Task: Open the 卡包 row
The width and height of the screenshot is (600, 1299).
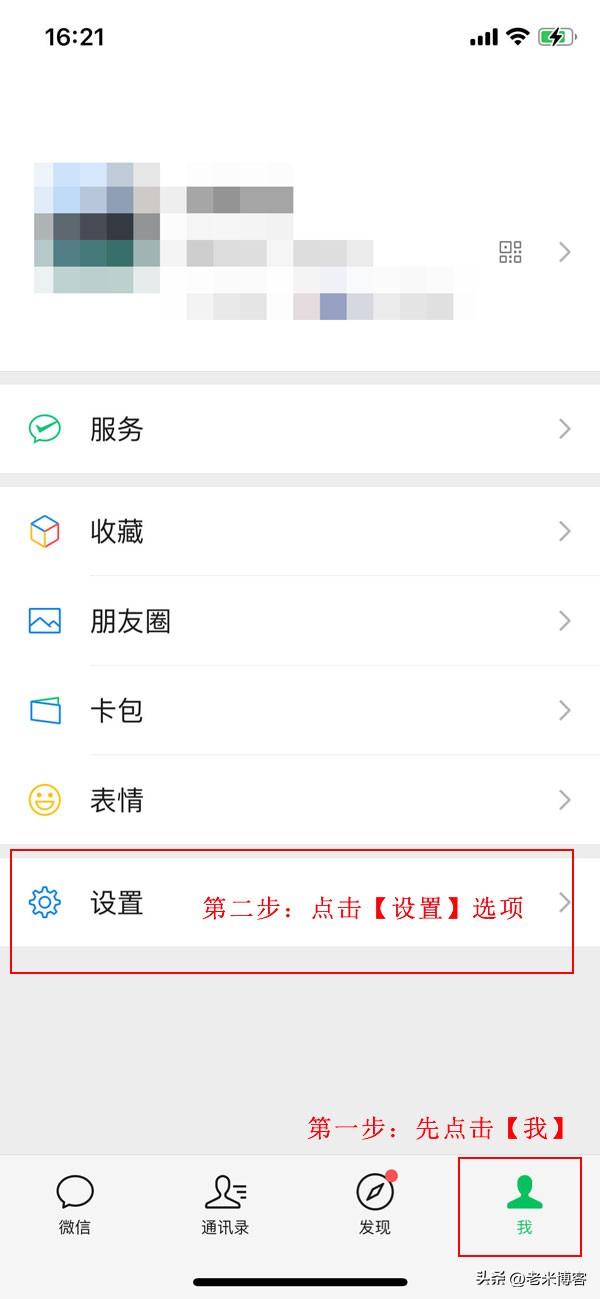Action: click(300, 711)
